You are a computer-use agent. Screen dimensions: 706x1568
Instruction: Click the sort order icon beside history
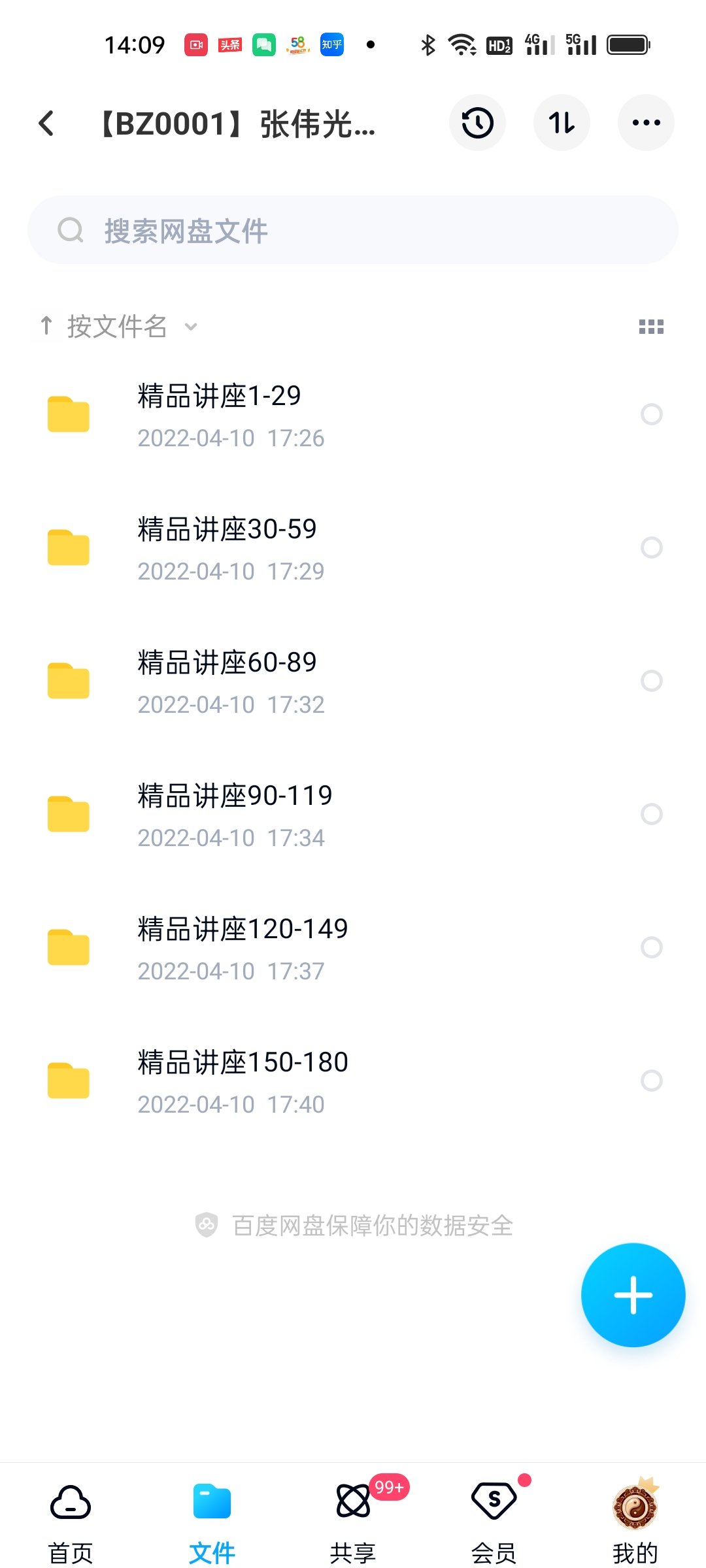[x=562, y=123]
